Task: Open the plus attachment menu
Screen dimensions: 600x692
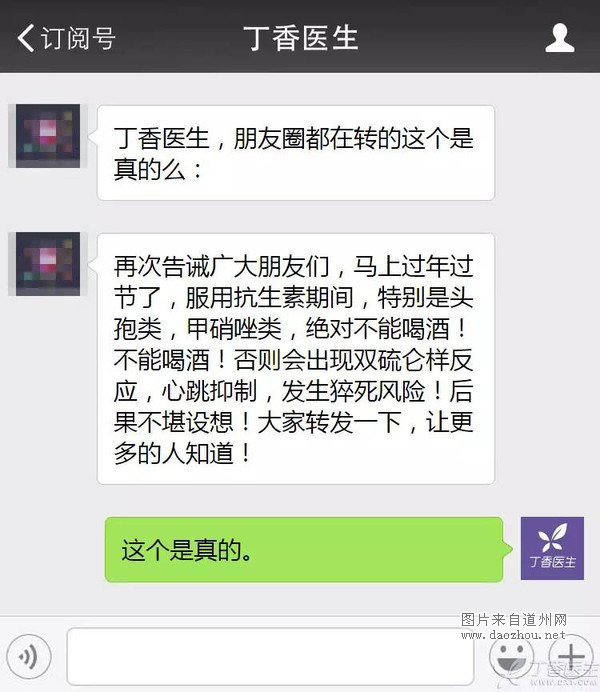Action: [571, 657]
